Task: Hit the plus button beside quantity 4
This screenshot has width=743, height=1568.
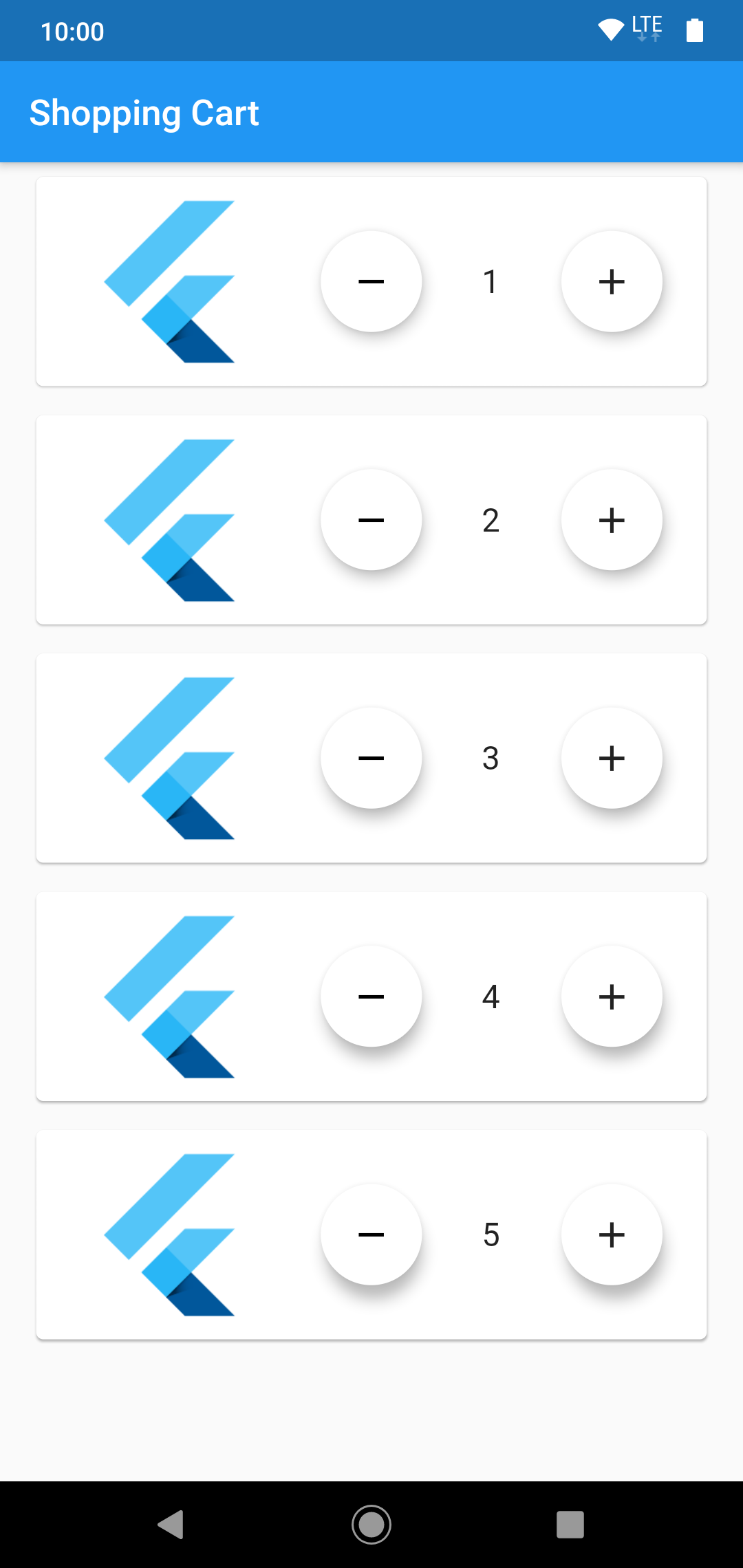Action: click(x=612, y=997)
